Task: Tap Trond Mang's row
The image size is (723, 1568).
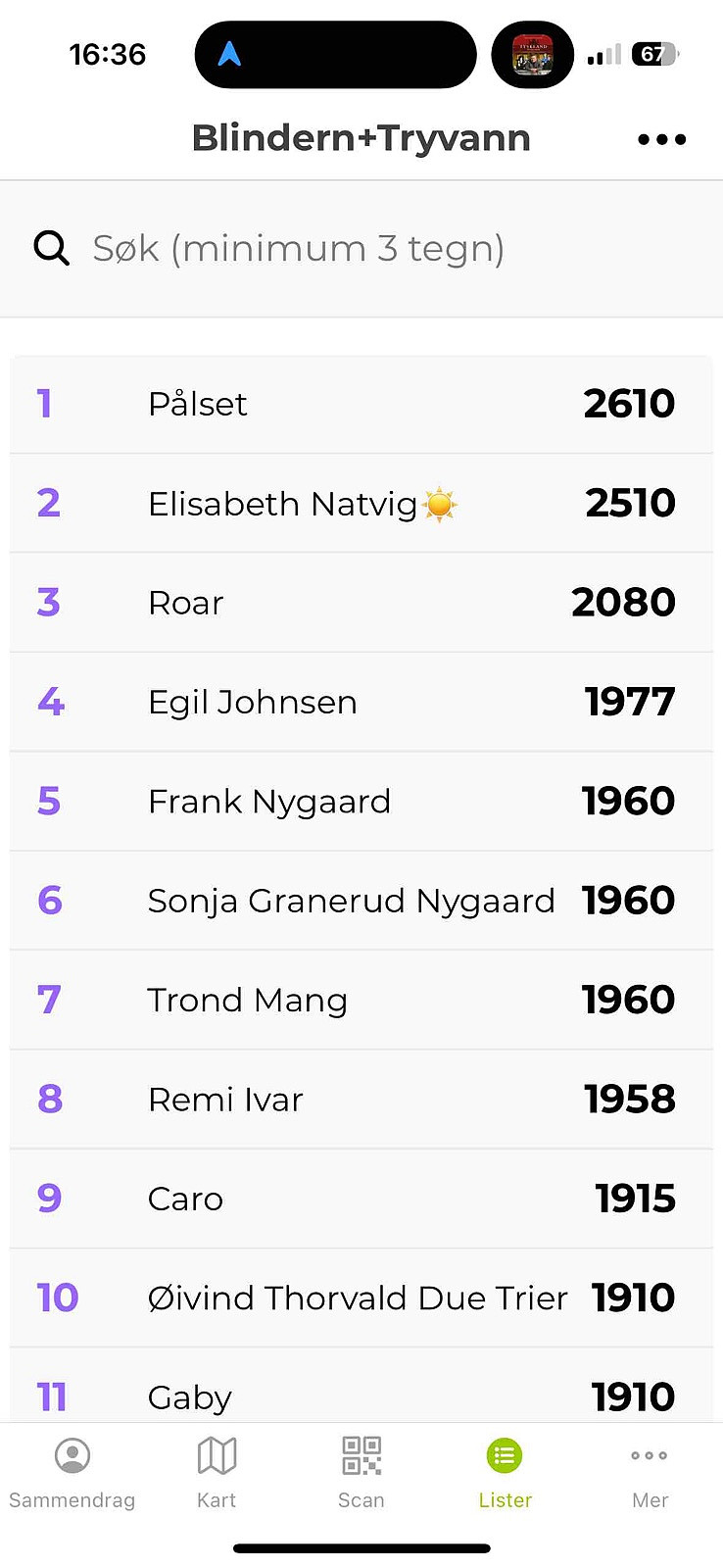Action: point(361,1000)
